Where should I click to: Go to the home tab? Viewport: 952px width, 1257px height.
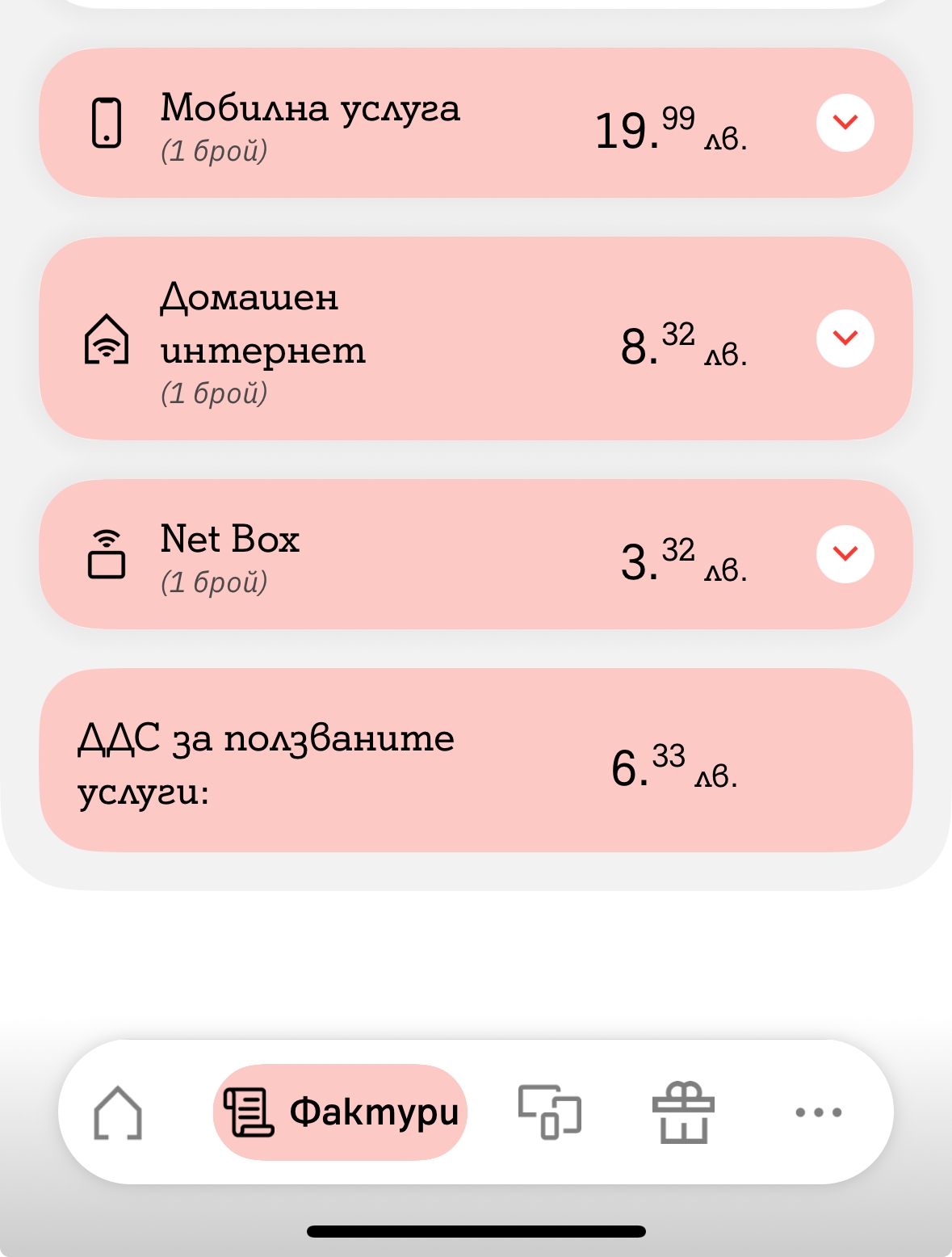tap(118, 1112)
